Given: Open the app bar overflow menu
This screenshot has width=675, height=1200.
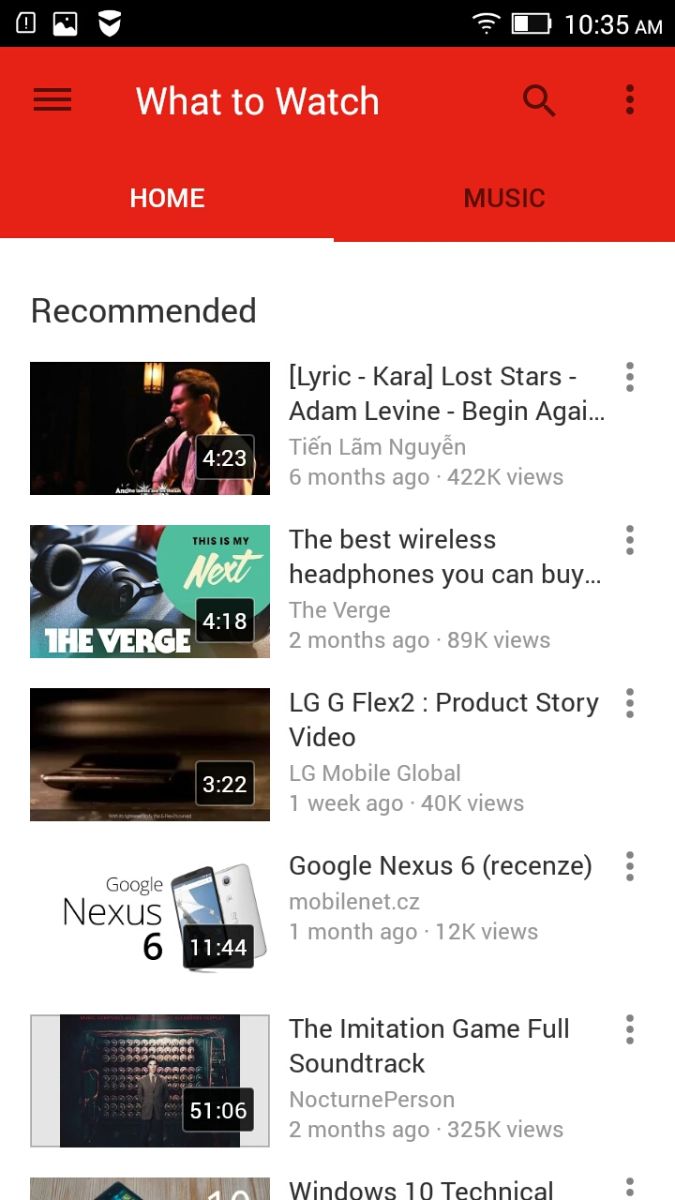Looking at the screenshot, I should pyautogui.click(x=629, y=100).
